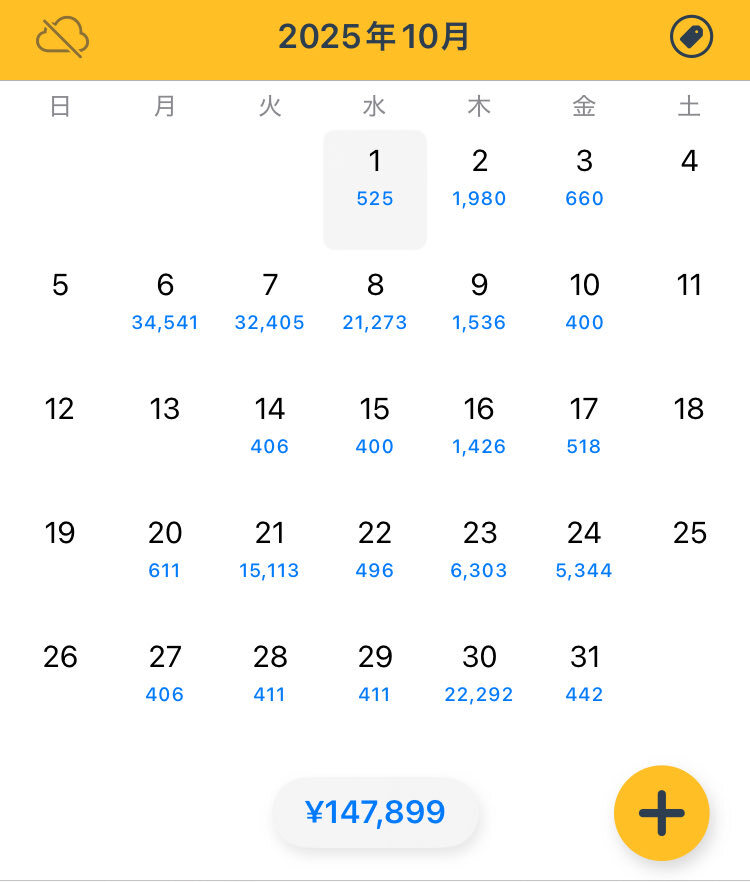This screenshot has width=750, height=882.
Task: View October 21 expenses of 15,113
Action: [x=270, y=551]
